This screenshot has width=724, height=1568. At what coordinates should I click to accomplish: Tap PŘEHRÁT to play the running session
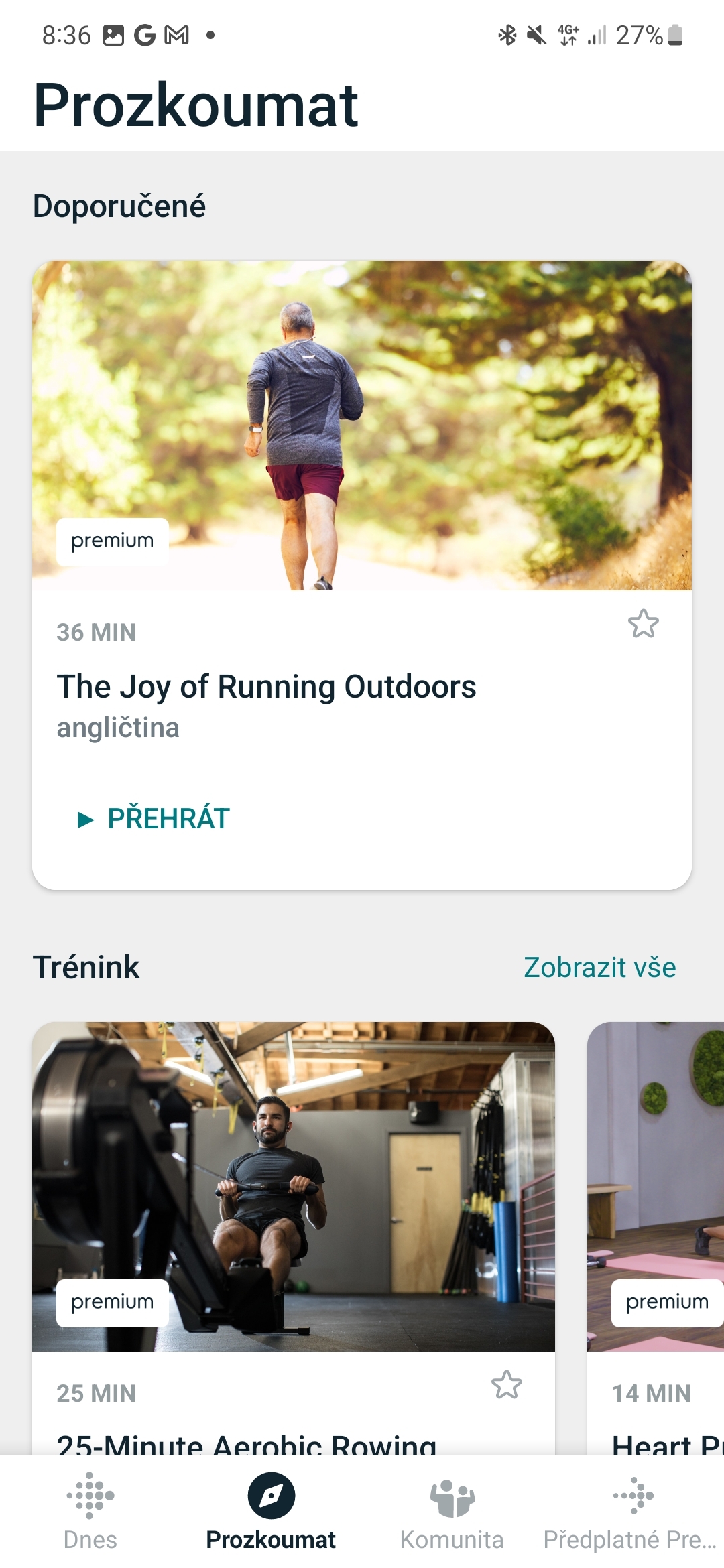tap(154, 818)
